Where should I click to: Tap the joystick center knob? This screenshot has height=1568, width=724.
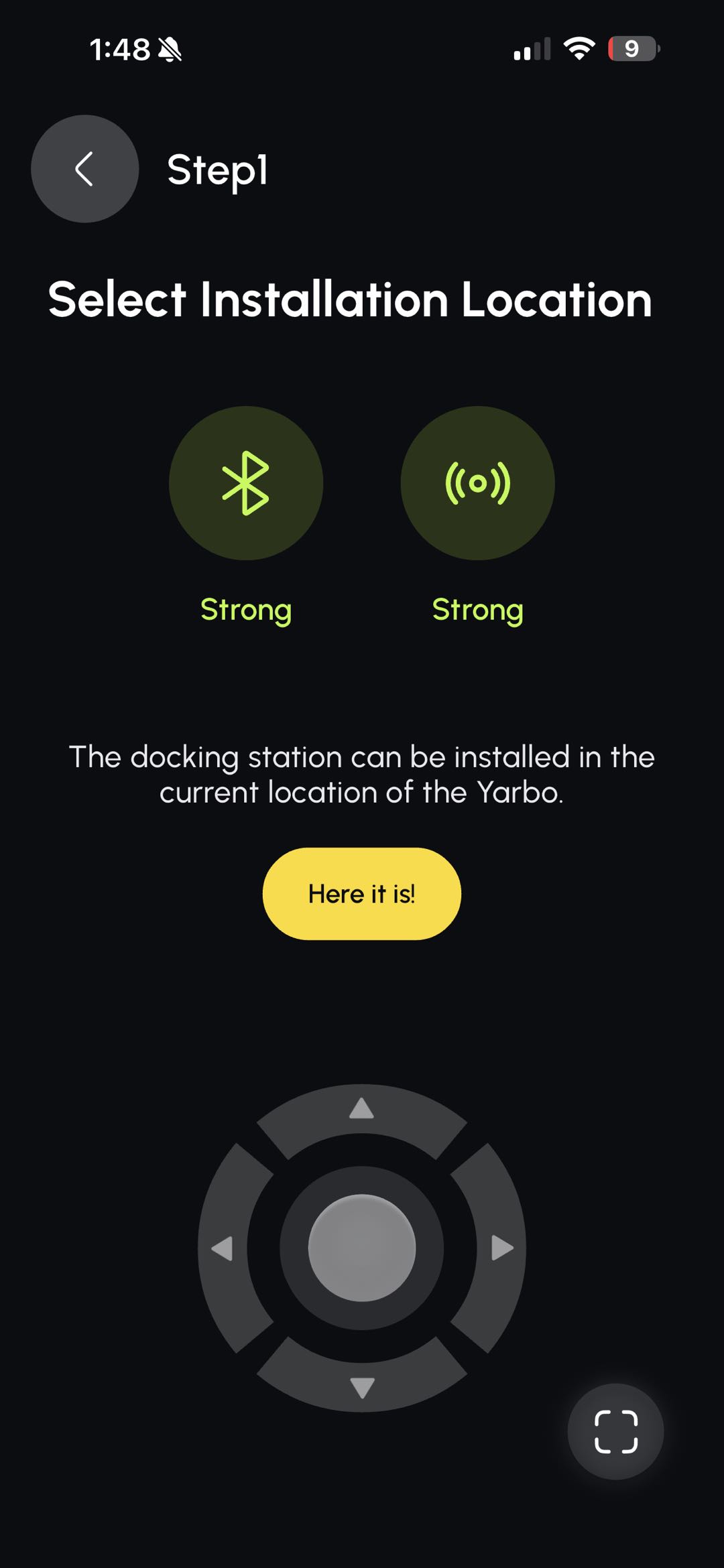(362, 1248)
